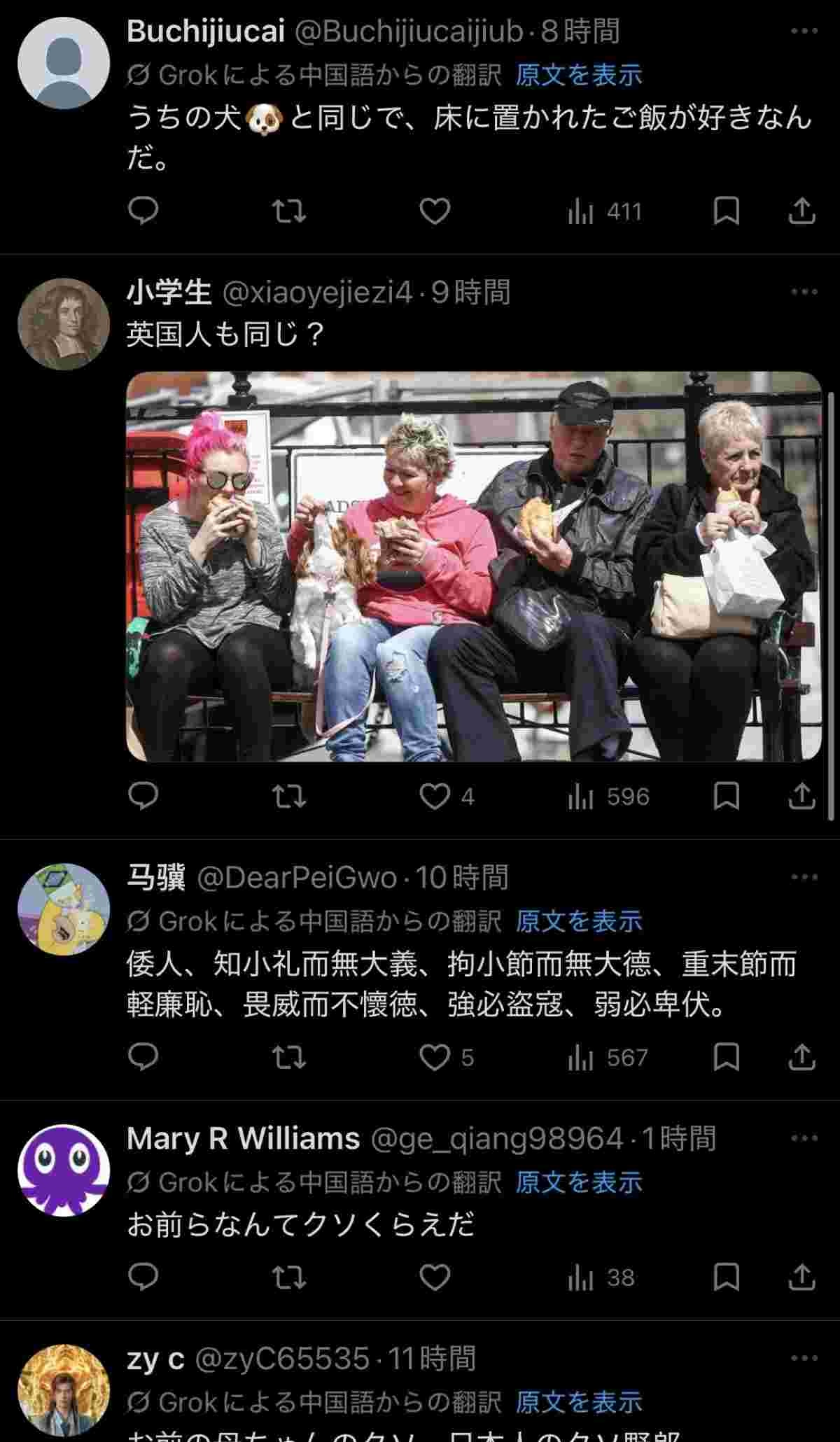The image size is (840, 1442).
Task: Share Mary R Williams' post
Action: (801, 1277)
